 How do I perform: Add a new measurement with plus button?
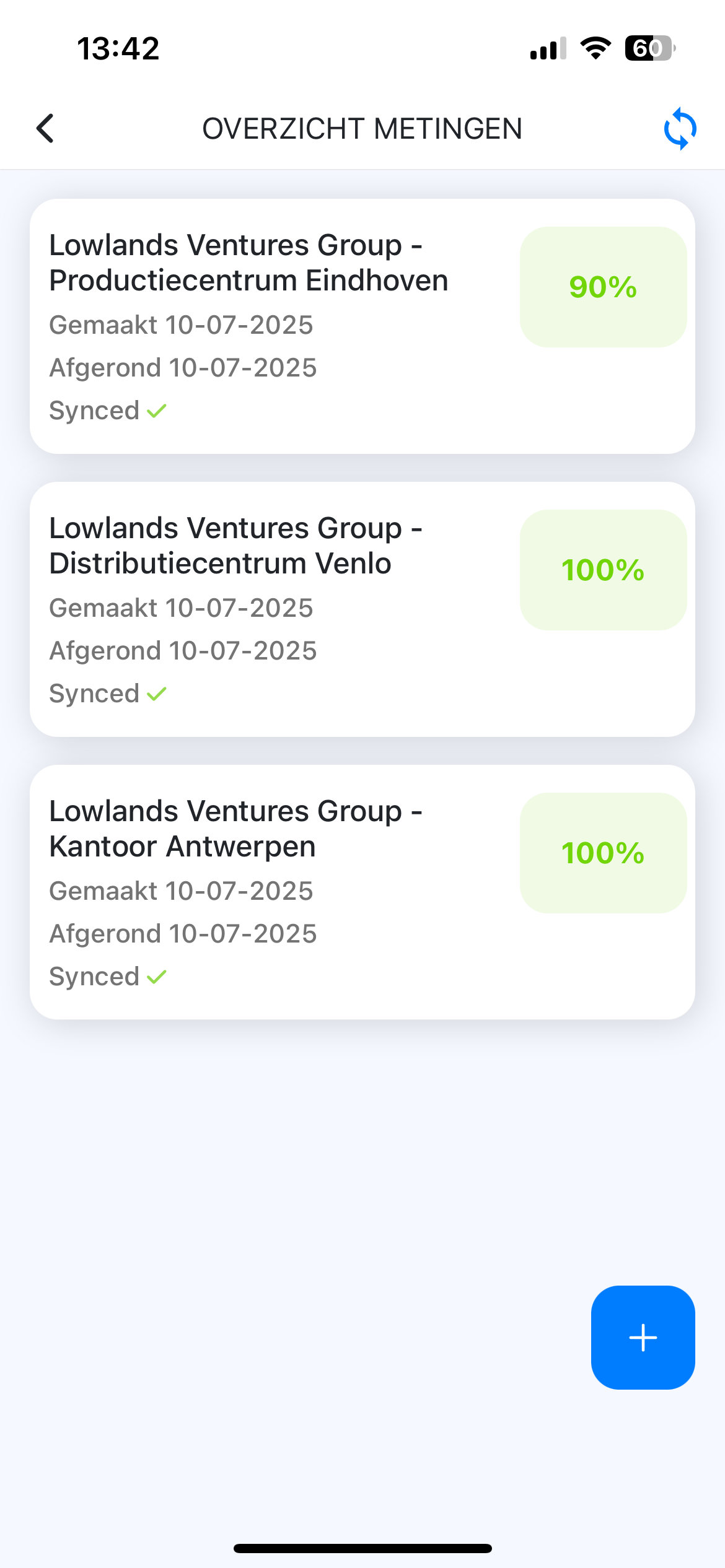click(643, 1338)
